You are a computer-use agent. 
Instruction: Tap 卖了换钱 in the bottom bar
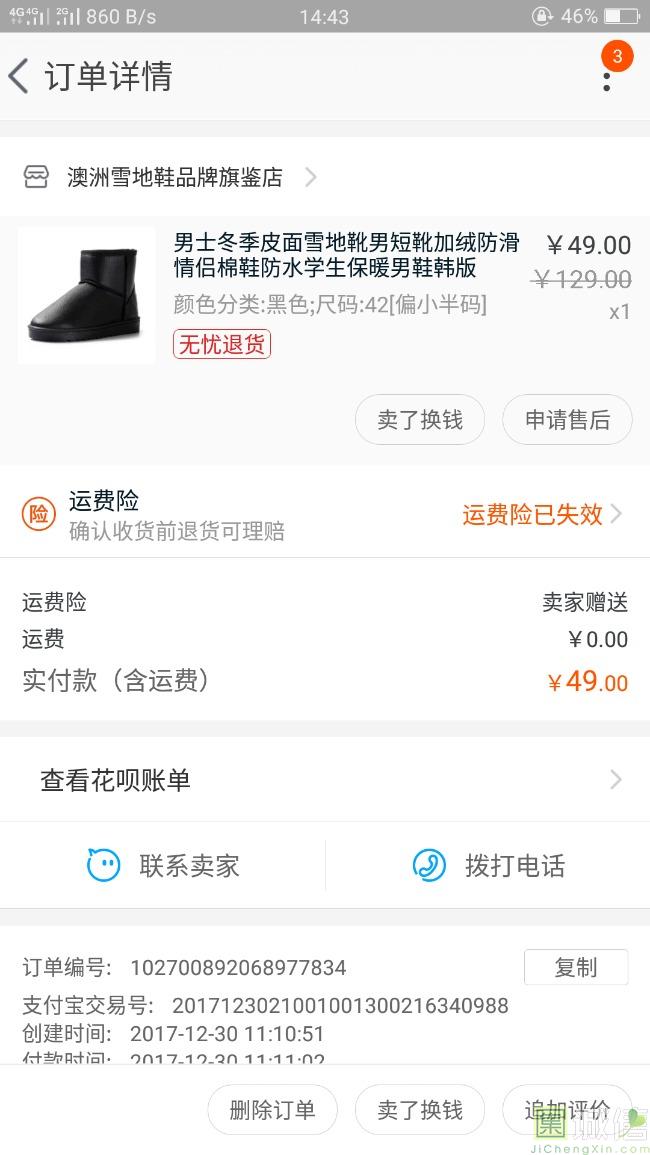click(x=420, y=1110)
